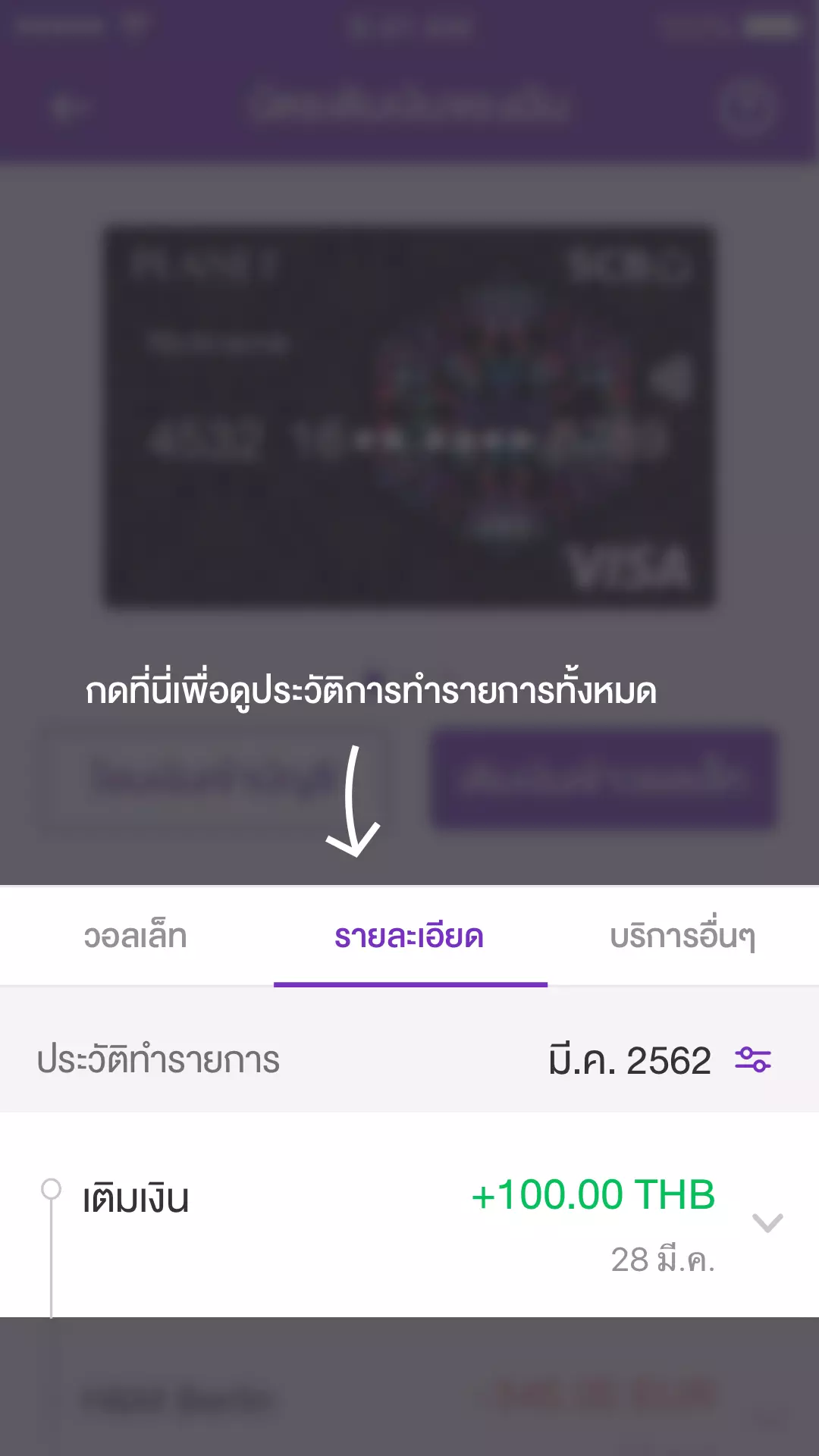Open the บริการอื่นๆ tab

click(682, 937)
